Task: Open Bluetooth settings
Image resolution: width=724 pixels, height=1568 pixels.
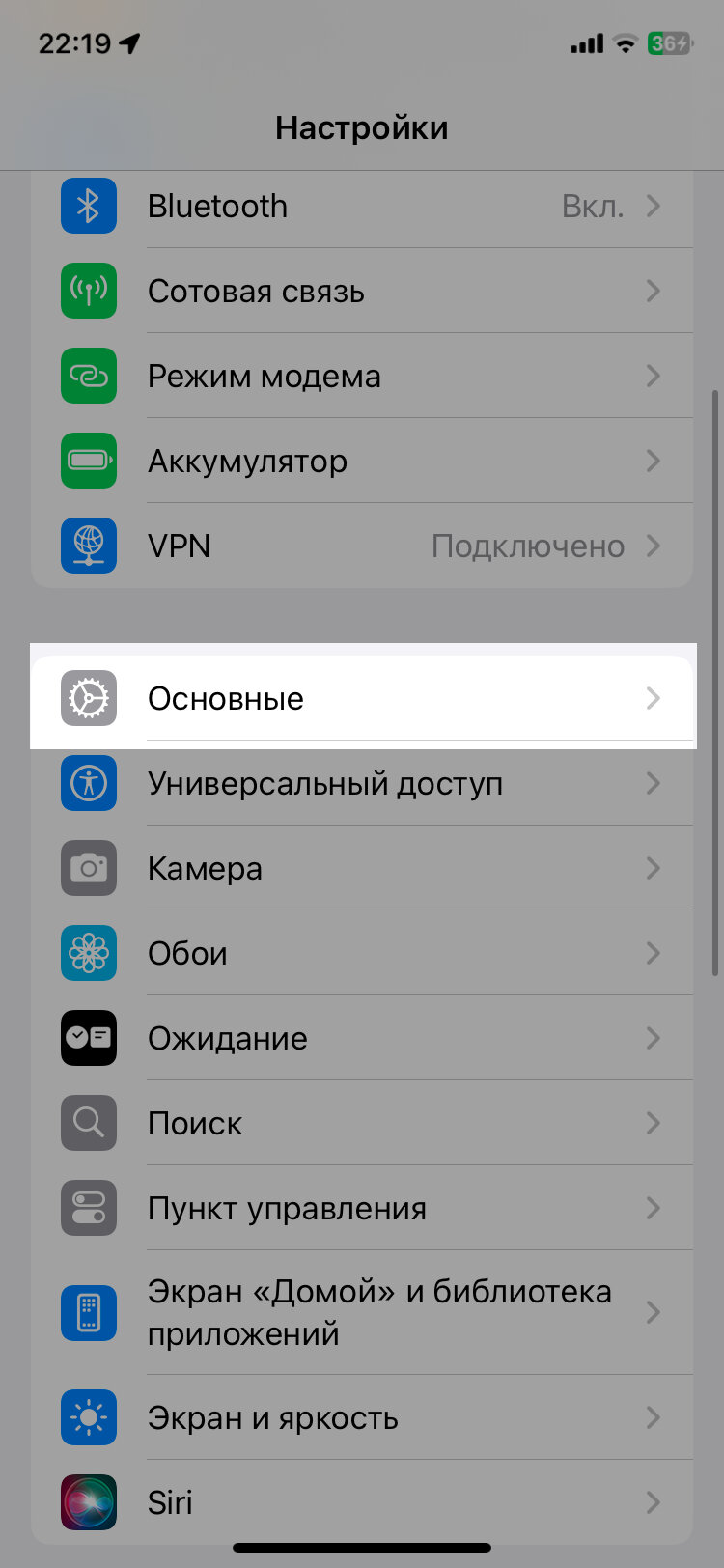Action: coord(362,206)
